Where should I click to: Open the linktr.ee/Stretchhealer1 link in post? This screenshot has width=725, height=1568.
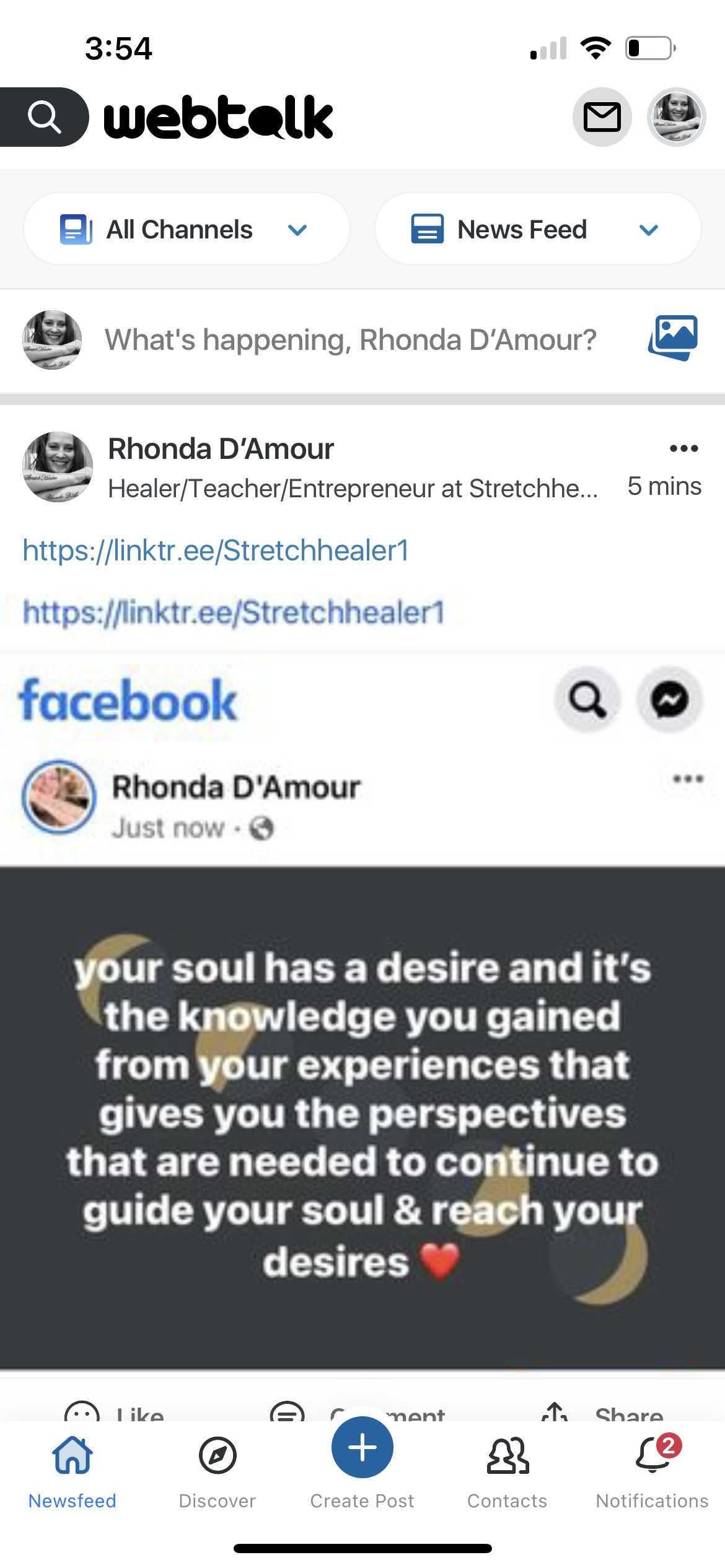click(x=216, y=550)
